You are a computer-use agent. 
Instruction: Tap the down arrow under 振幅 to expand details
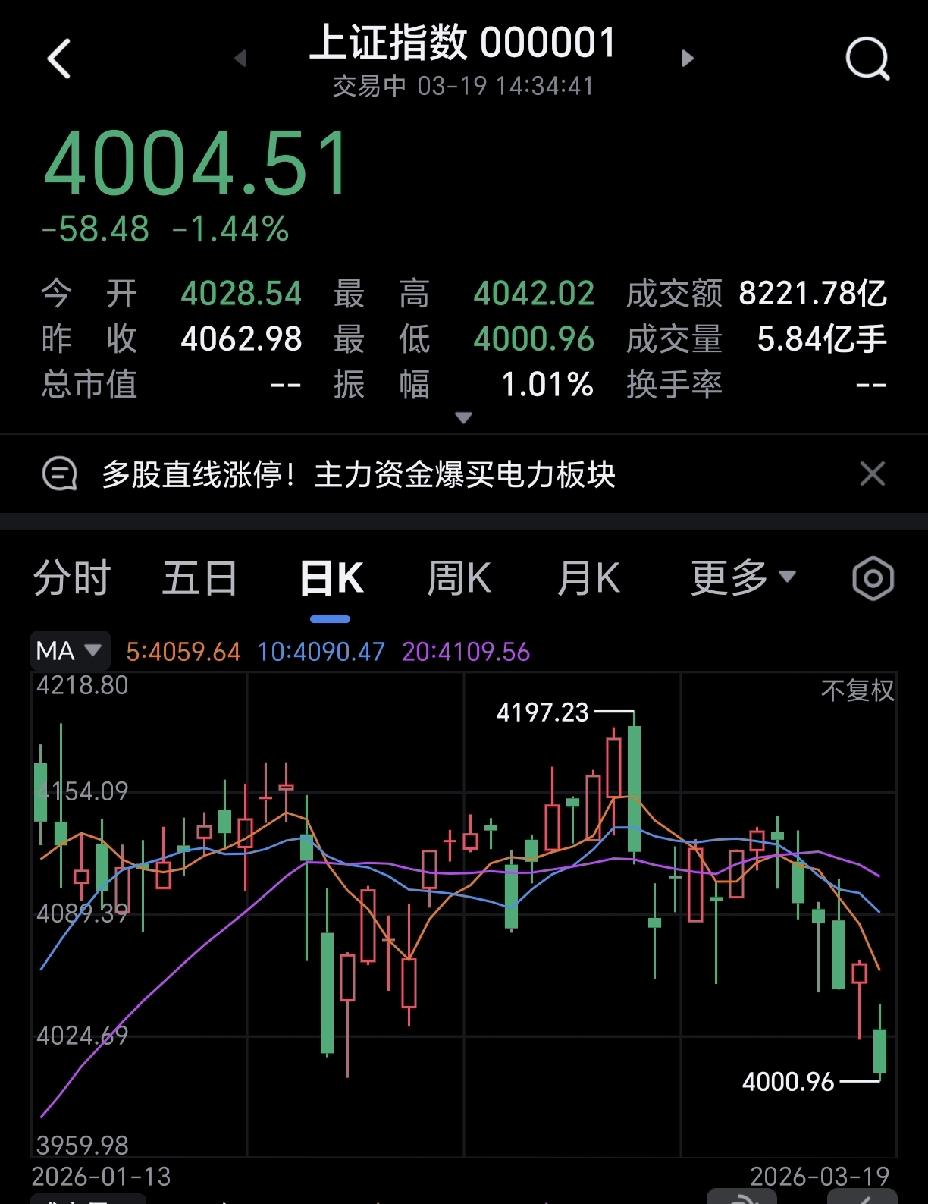pyautogui.click(x=464, y=417)
